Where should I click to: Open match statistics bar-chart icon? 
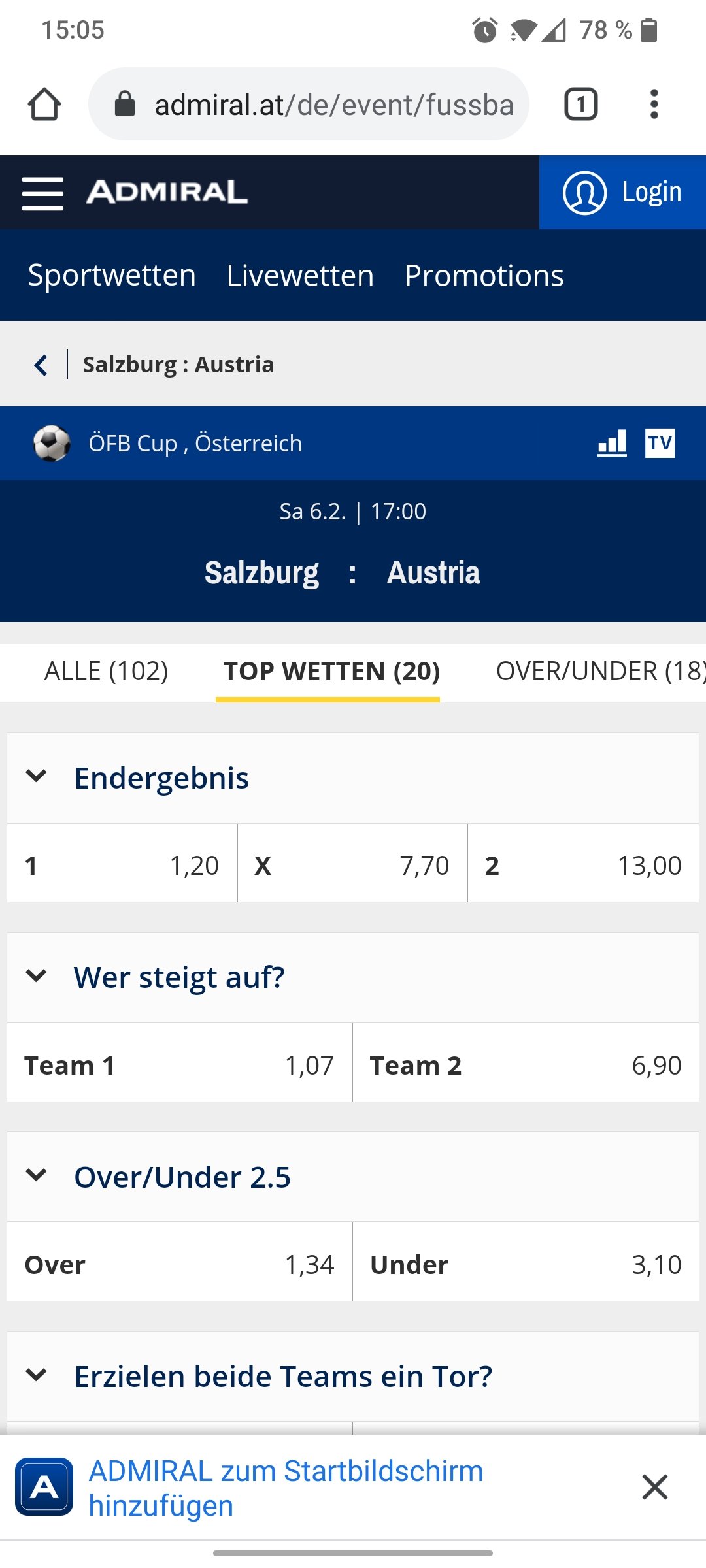click(x=612, y=443)
